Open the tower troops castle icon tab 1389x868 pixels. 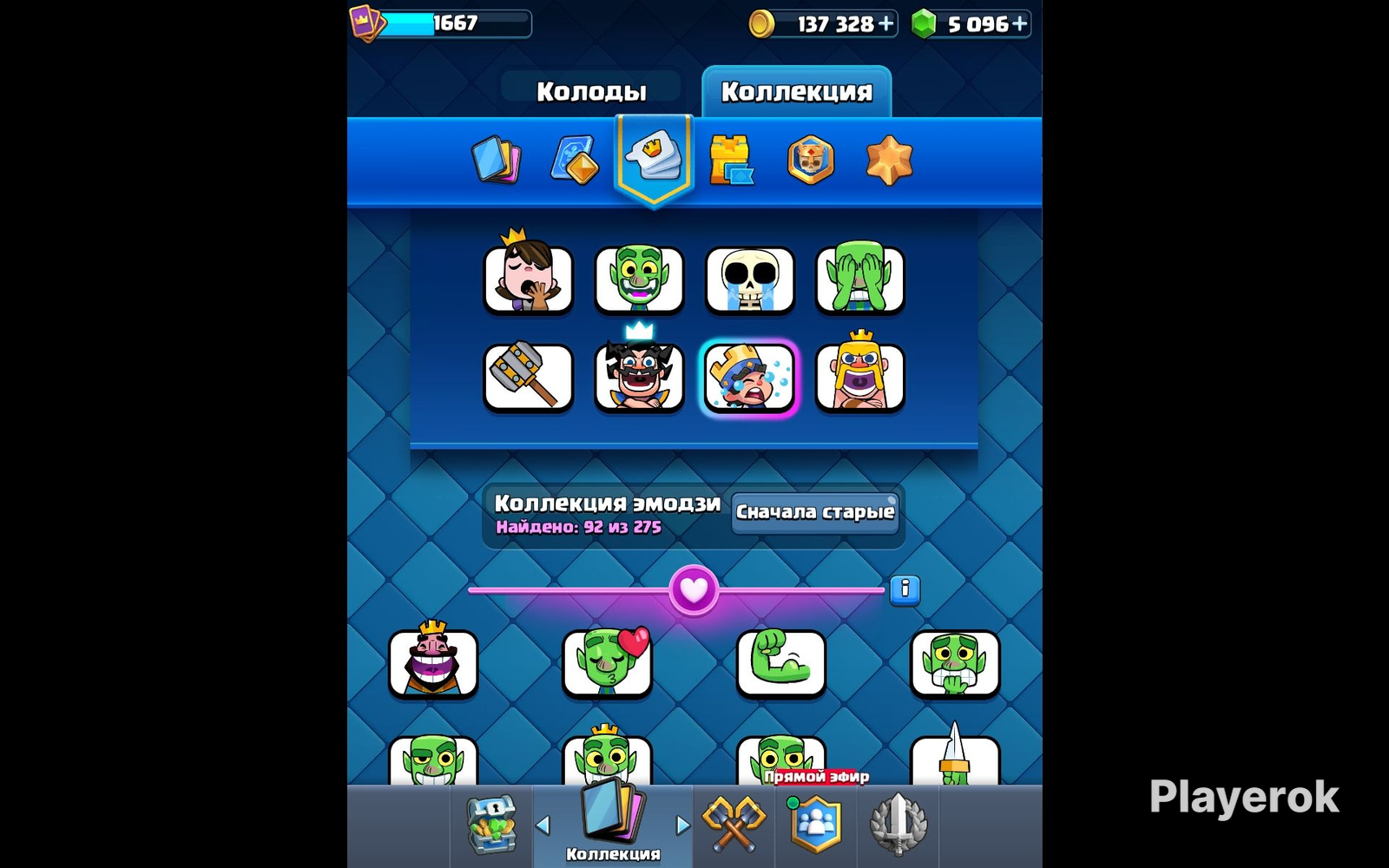coord(731,160)
